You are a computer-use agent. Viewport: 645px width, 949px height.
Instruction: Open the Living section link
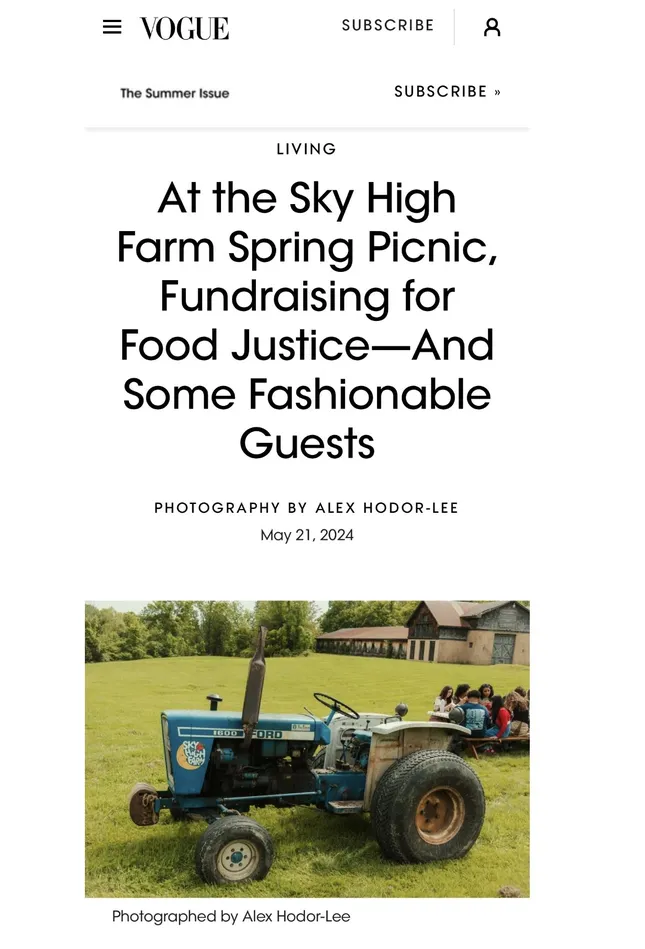coord(306,149)
